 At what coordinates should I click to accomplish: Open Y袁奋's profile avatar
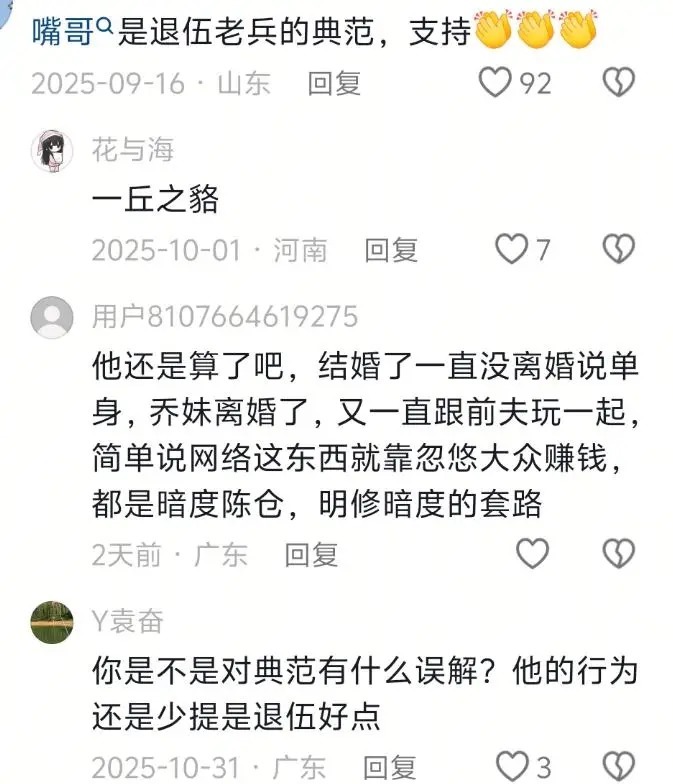coord(52,622)
